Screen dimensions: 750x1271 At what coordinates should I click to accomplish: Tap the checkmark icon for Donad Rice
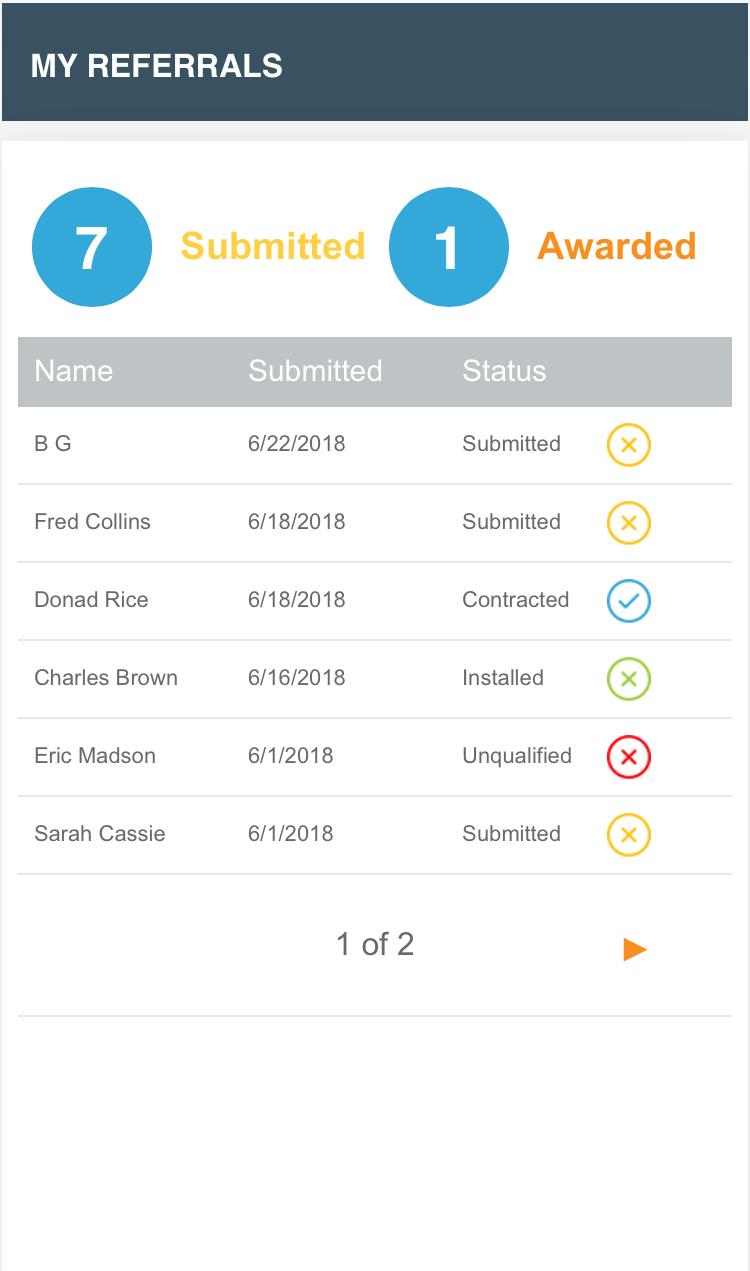(x=629, y=601)
